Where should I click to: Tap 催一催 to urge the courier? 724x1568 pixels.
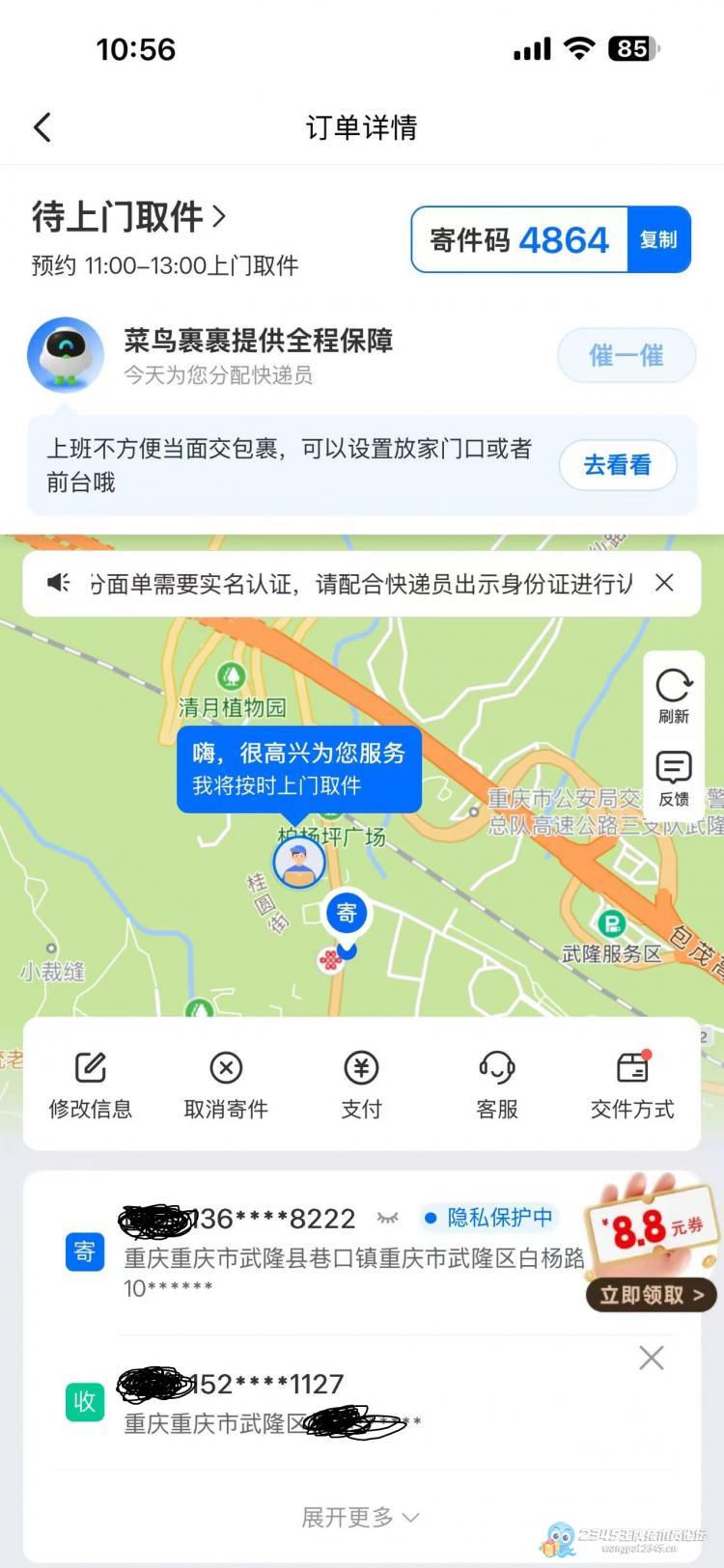(626, 356)
